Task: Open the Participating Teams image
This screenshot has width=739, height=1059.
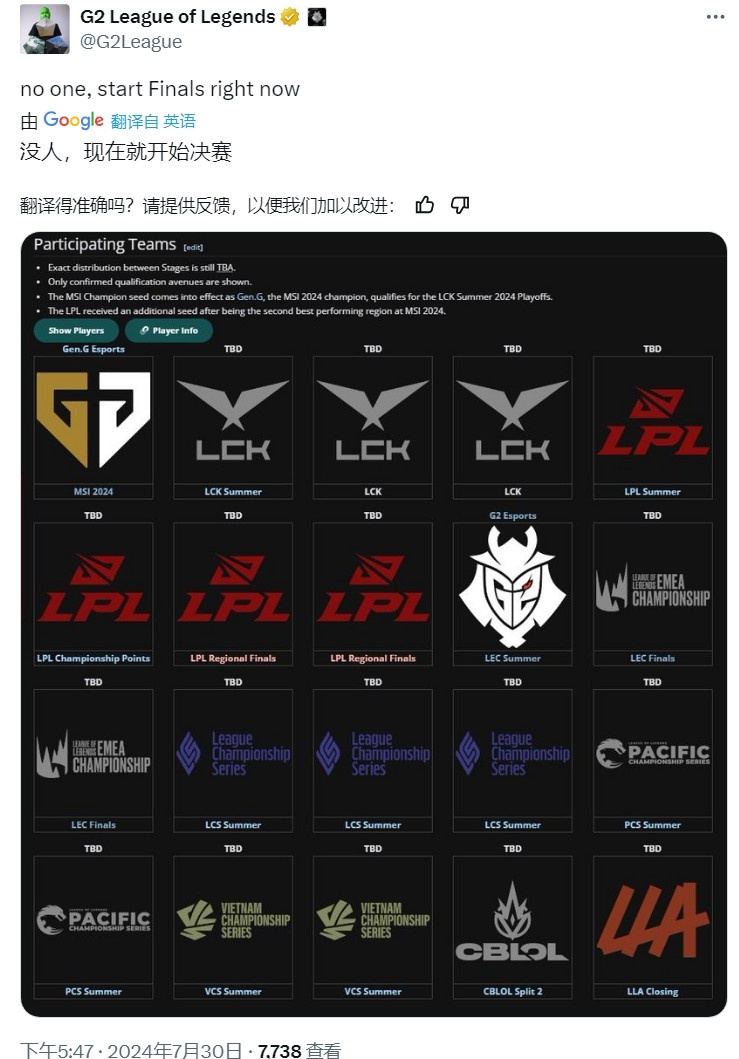Action: tap(373, 624)
